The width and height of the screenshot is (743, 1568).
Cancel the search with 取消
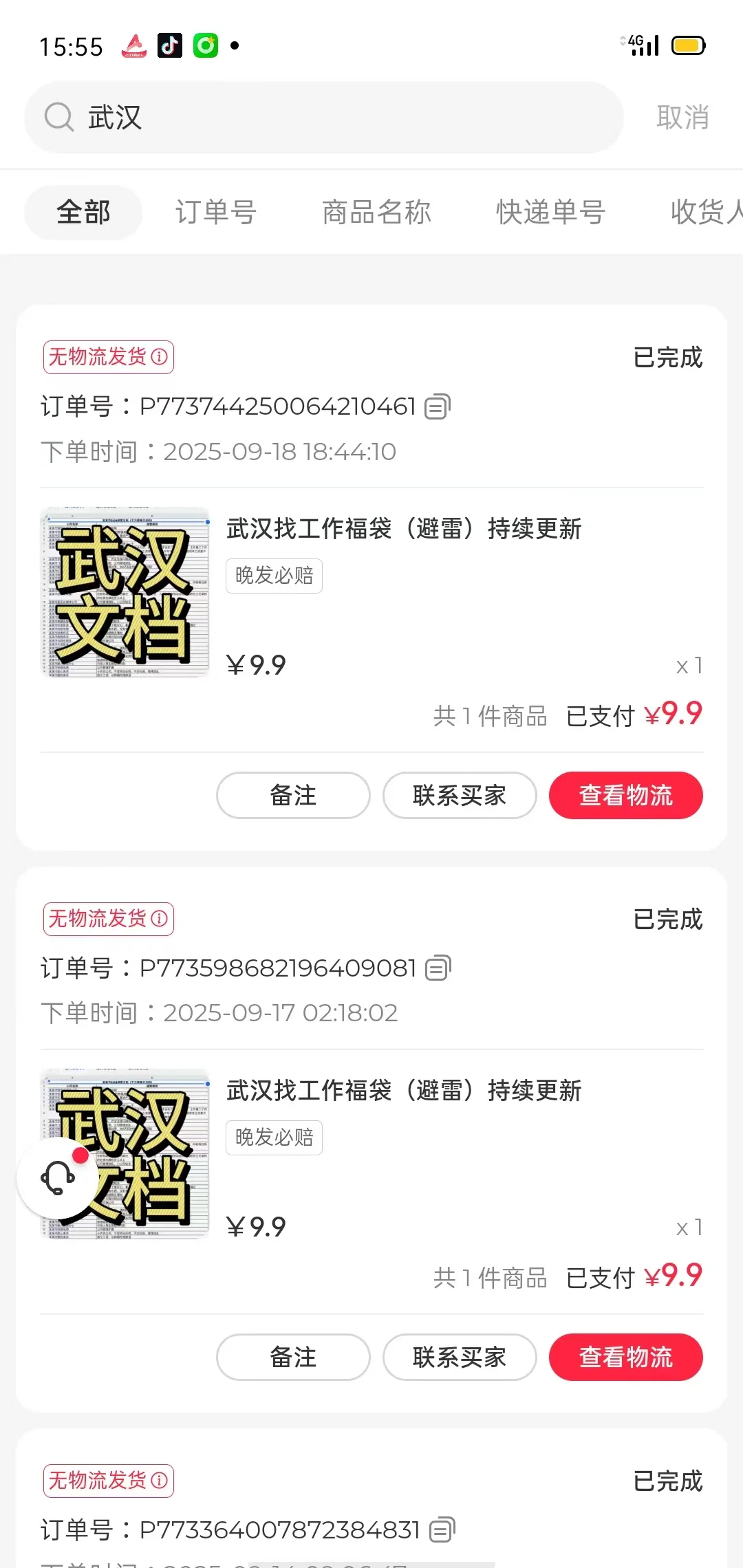[x=682, y=118]
